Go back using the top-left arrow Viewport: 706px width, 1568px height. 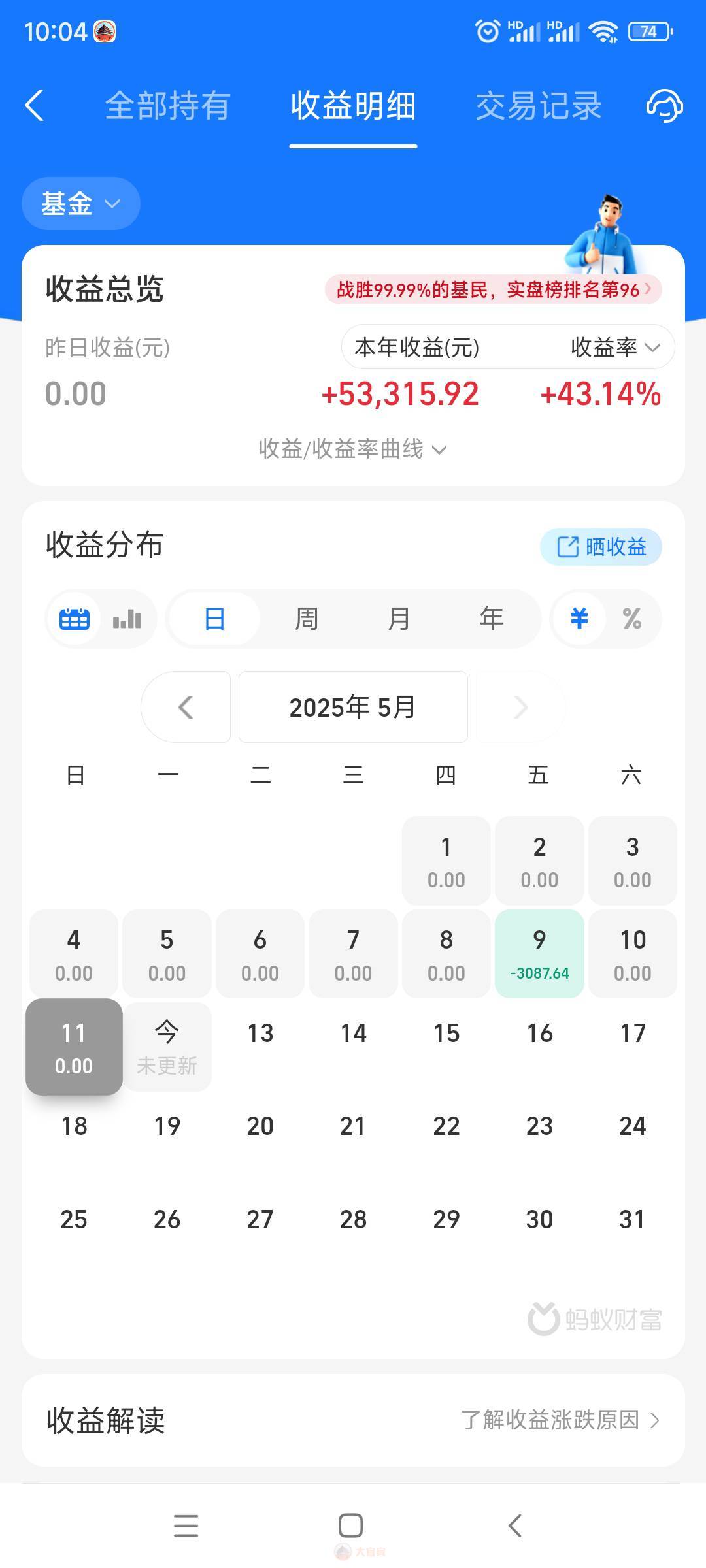click(34, 105)
